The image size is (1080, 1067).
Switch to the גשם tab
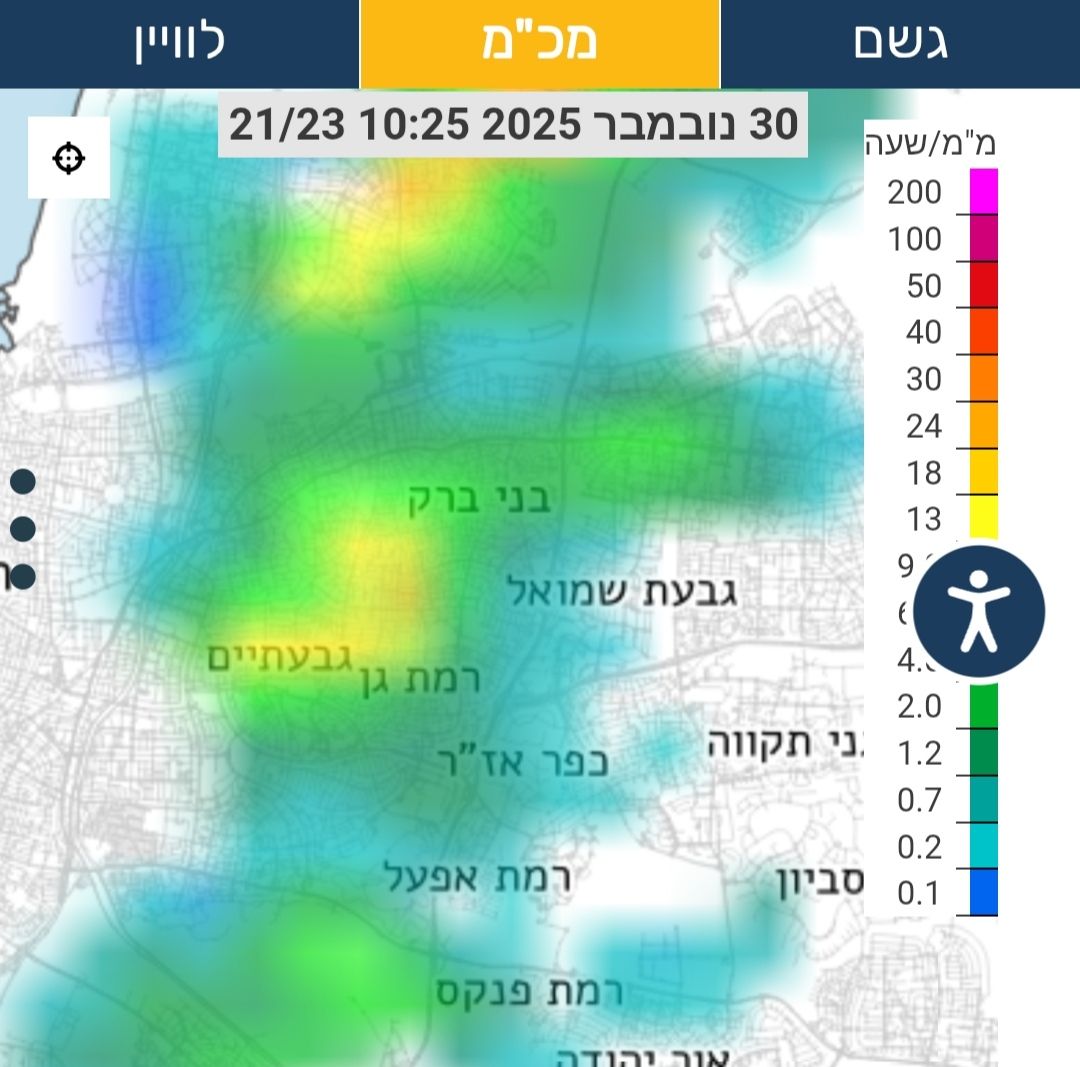(x=900, y=43)
